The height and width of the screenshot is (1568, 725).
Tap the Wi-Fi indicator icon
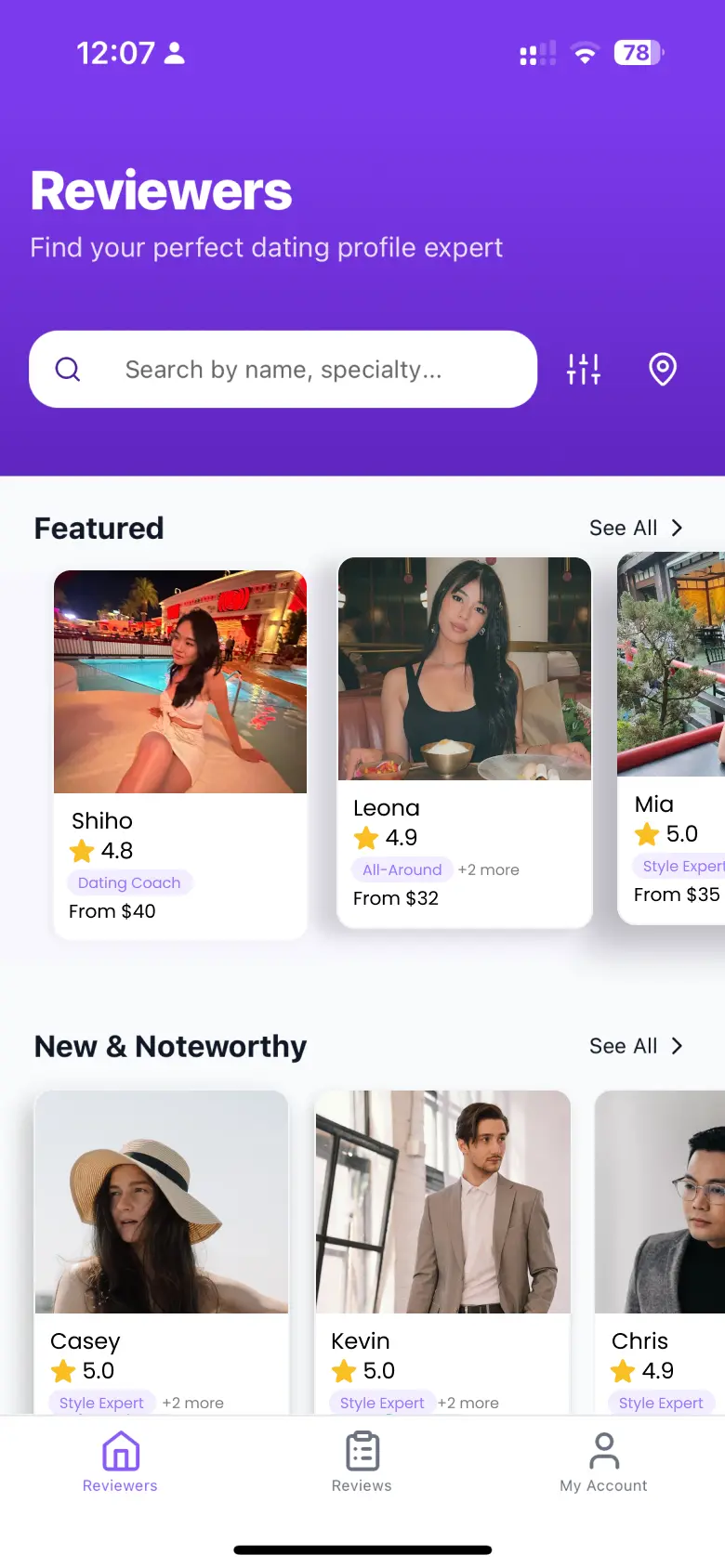tap(585, 53)
